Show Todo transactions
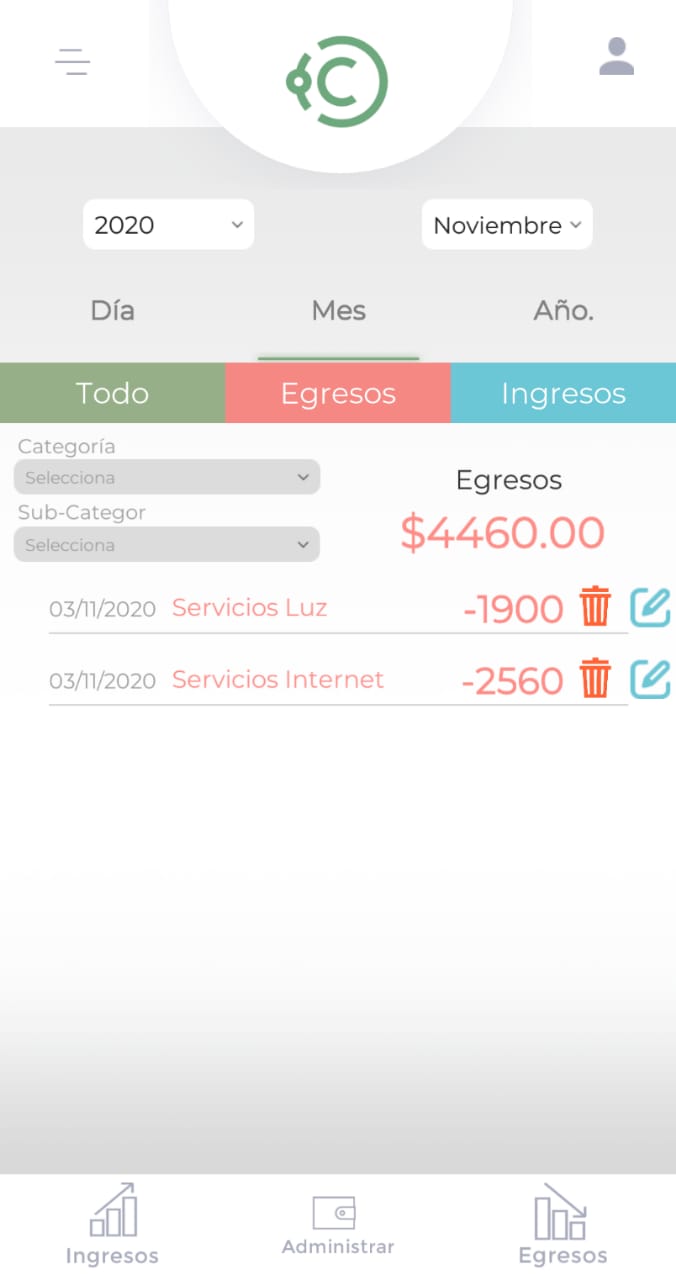The height and width of the screenshot is (1280, 676). [x=112, y=393]
